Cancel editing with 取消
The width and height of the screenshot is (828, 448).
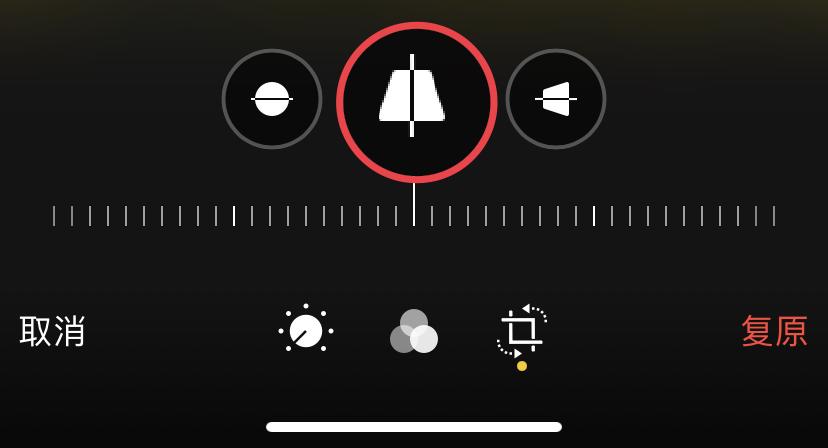[x=52, y=331]
